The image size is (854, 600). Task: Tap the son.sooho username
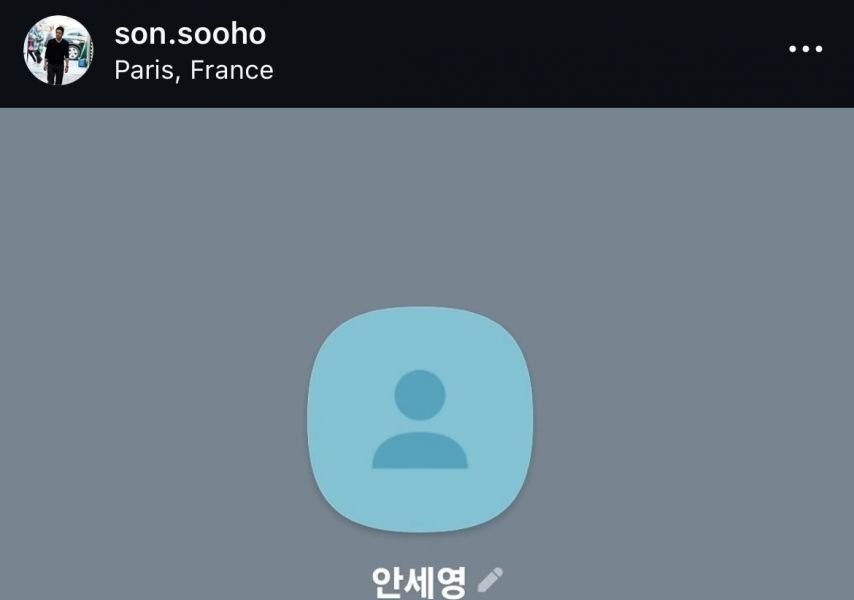coord(190,33)
